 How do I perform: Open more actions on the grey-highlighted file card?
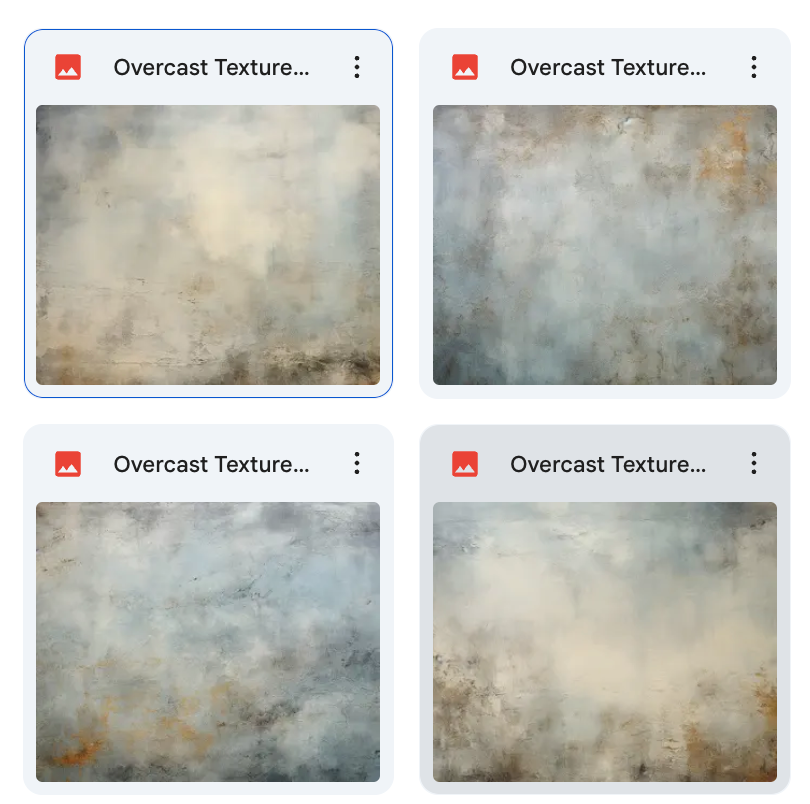753,463
